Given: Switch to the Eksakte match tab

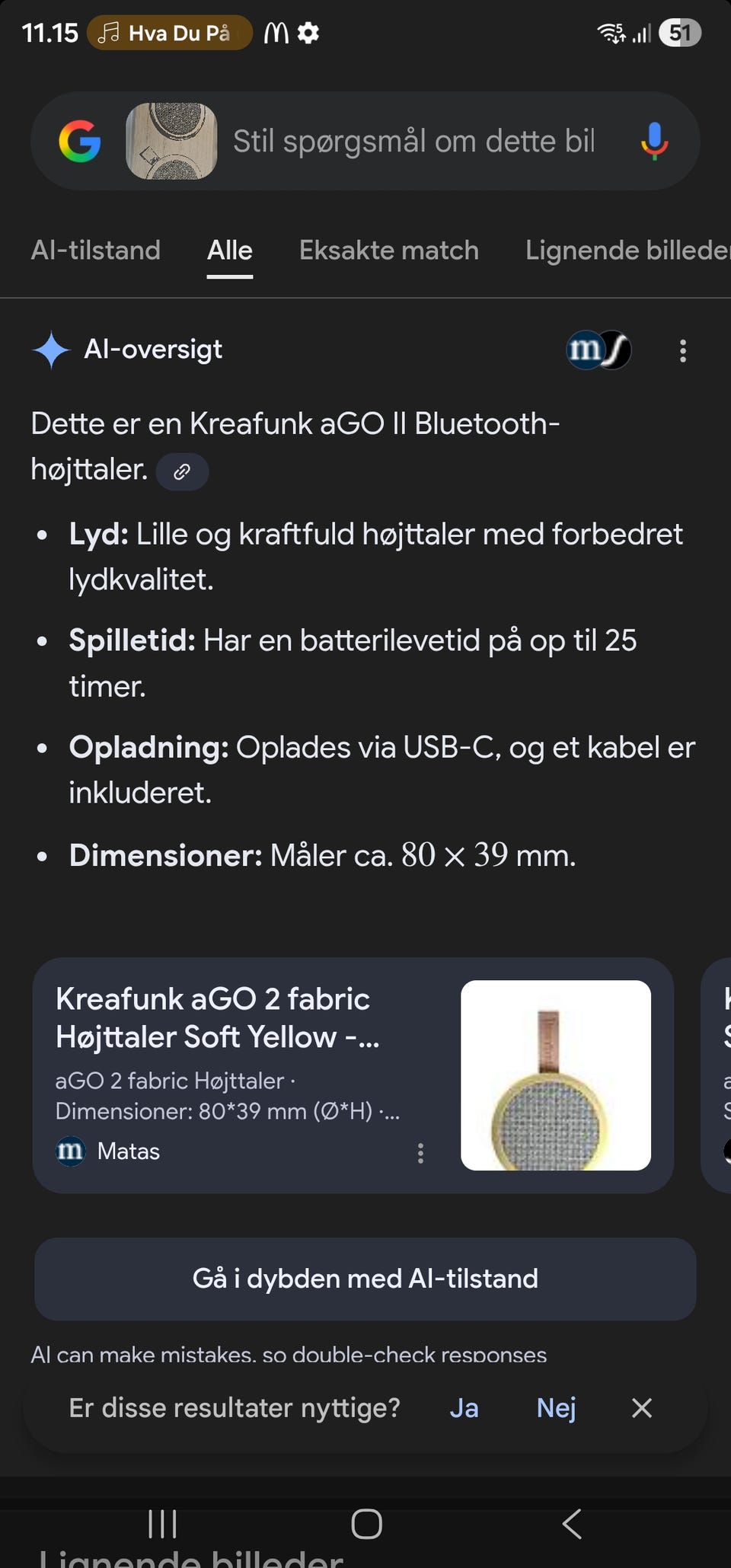Looking at the screenshot, I should tap(388, 251).
